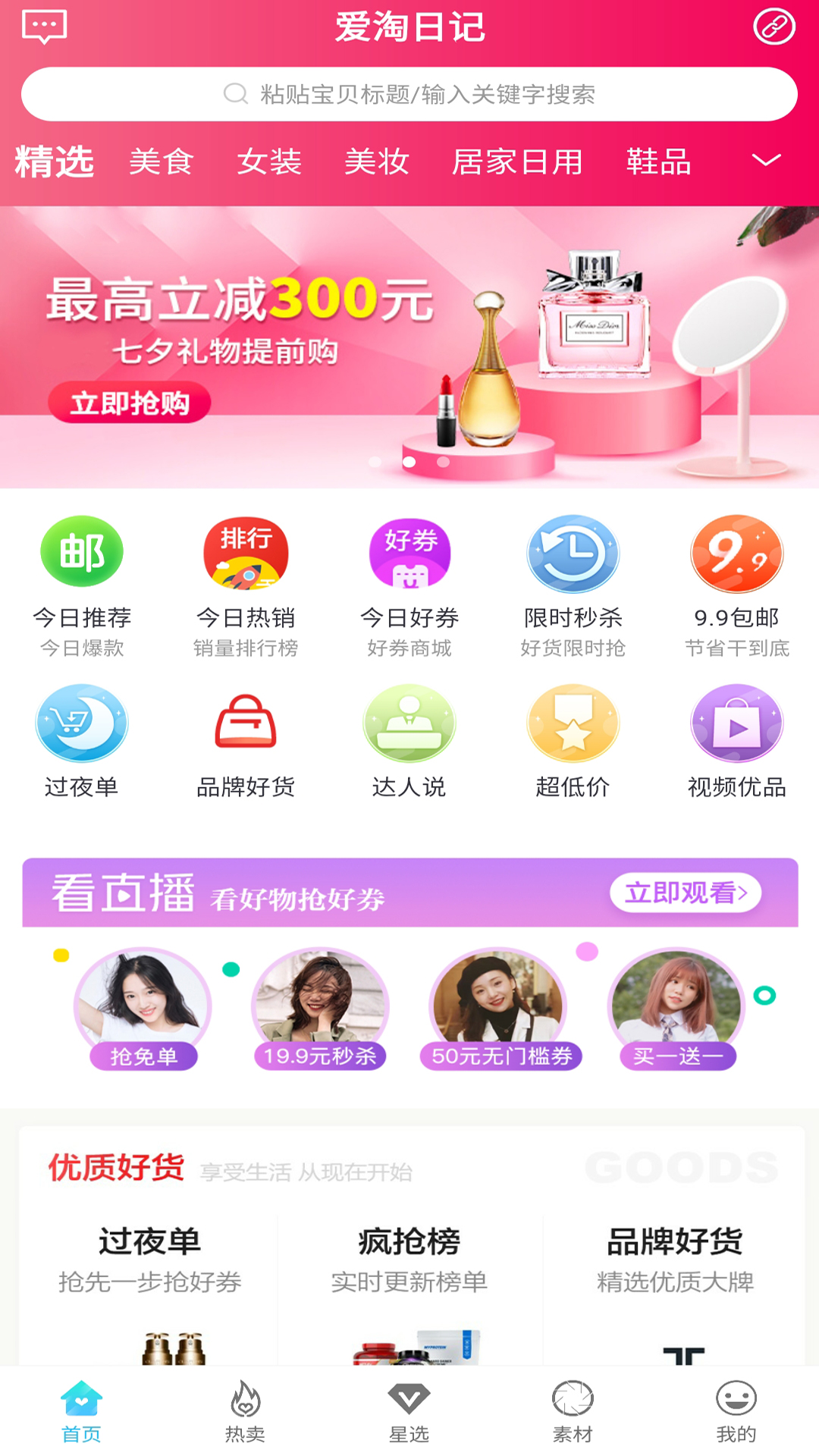Tap the 立即抢购 banner button
This screenshot has width=819, height=1456.
tap(130, 403)
